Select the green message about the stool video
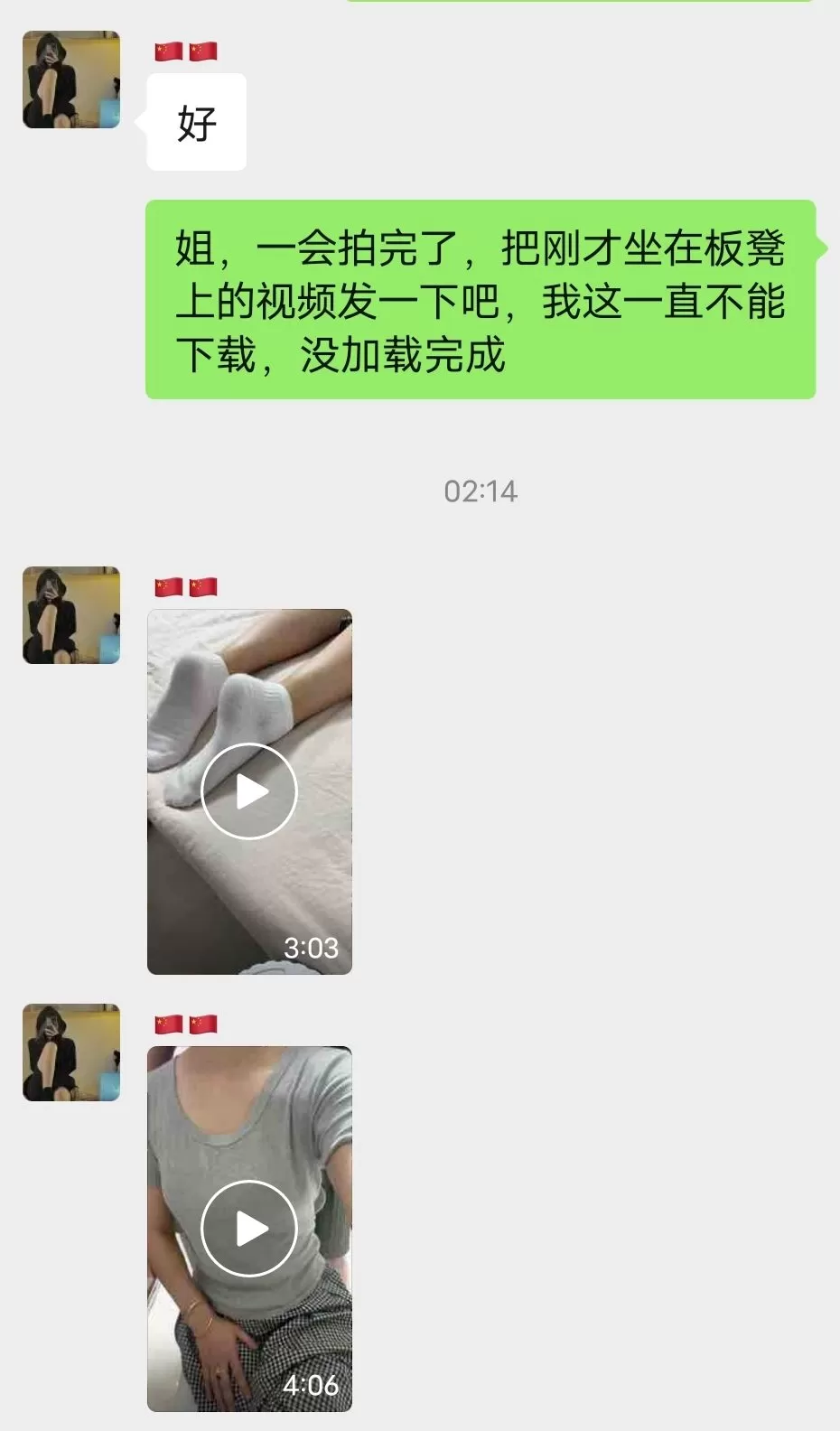Image resolution: width=840 pixels, height=1431 pixels. pyautogui.click(x=479, y=298)
